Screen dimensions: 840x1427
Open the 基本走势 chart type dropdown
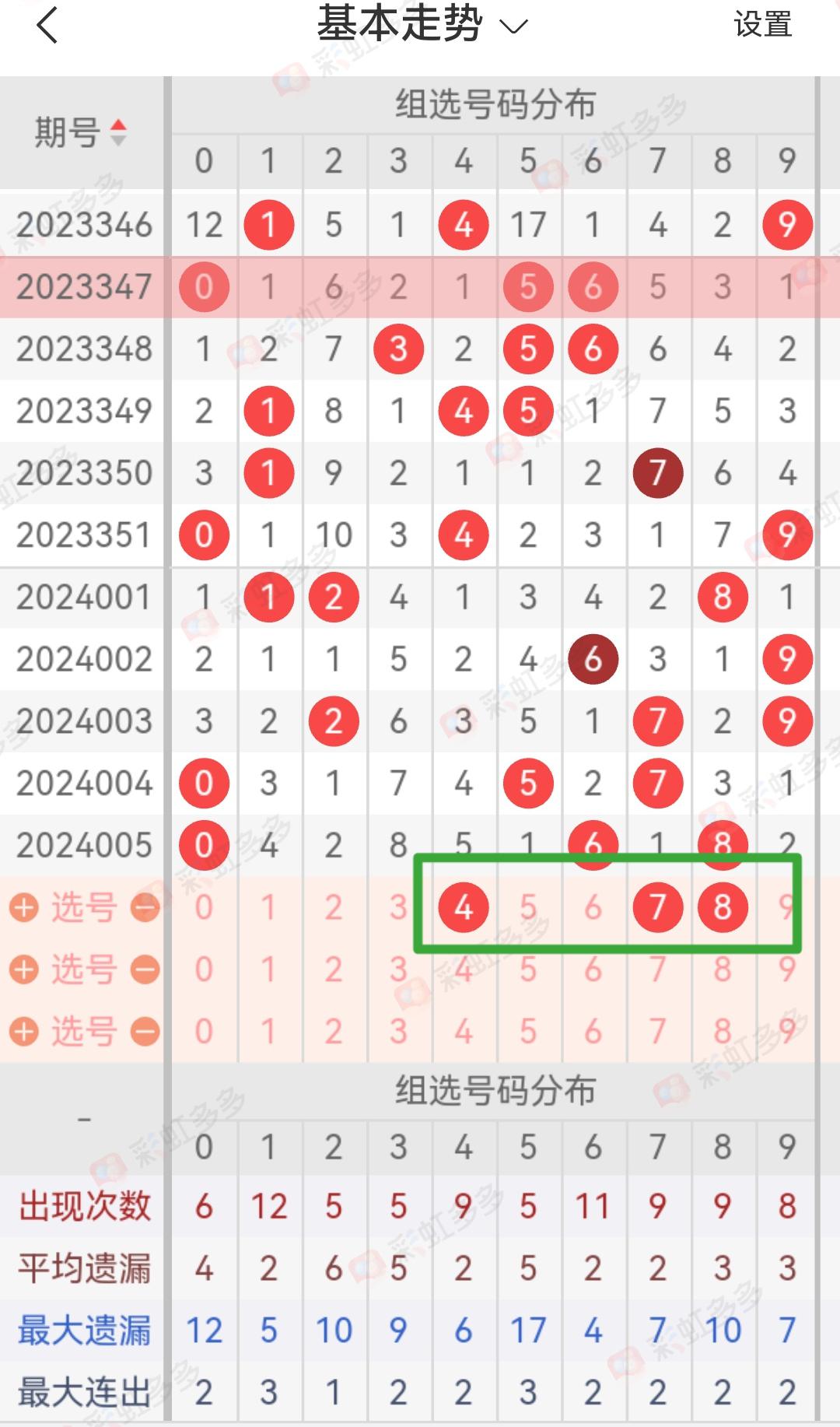point(422,25)
